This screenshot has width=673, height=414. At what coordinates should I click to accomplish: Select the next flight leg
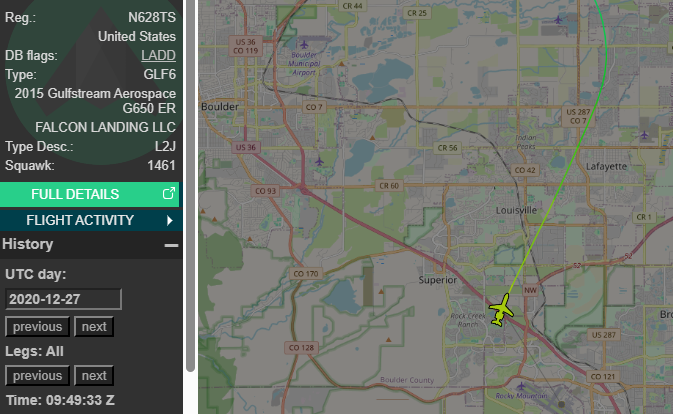(94, 376)
